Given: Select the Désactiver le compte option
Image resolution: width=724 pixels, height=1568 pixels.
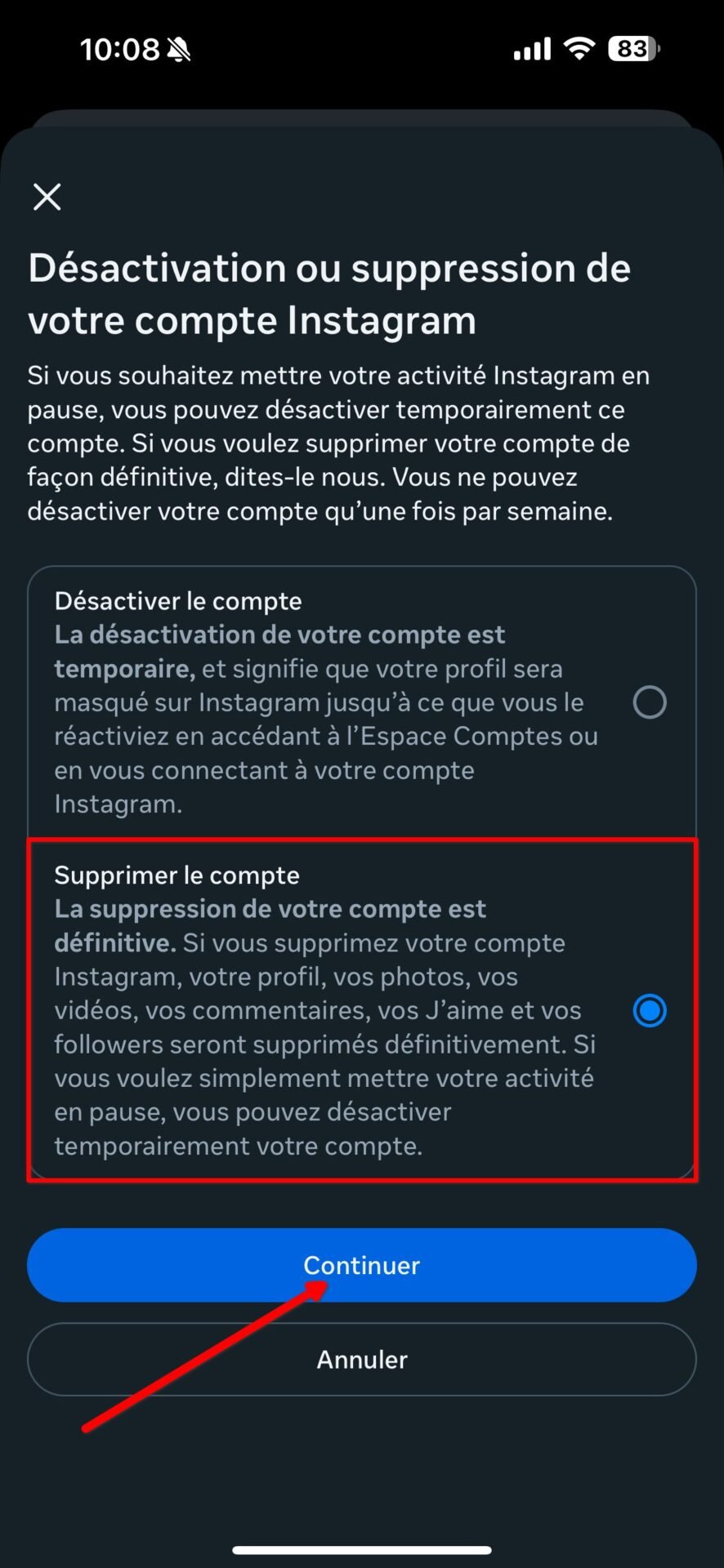Looking at the screenshot, I should 362,702.
